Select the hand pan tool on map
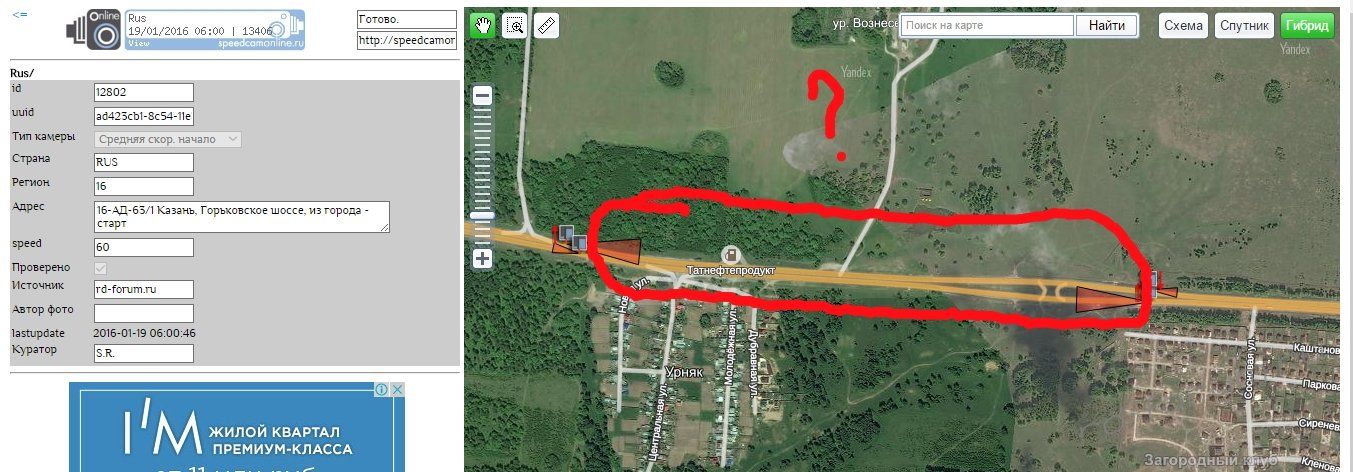Screen dimensions: 1353x472 pos(482,25)
